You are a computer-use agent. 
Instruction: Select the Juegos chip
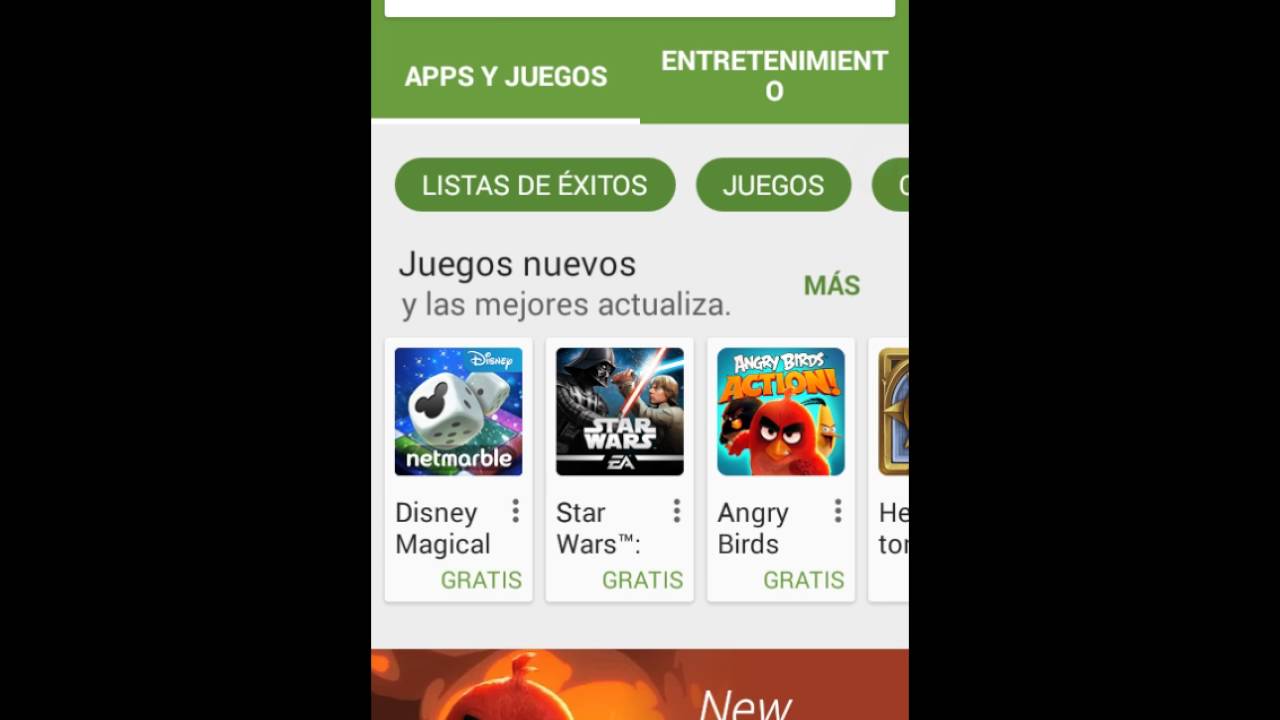pyautogui.click(x=773, y=185)
